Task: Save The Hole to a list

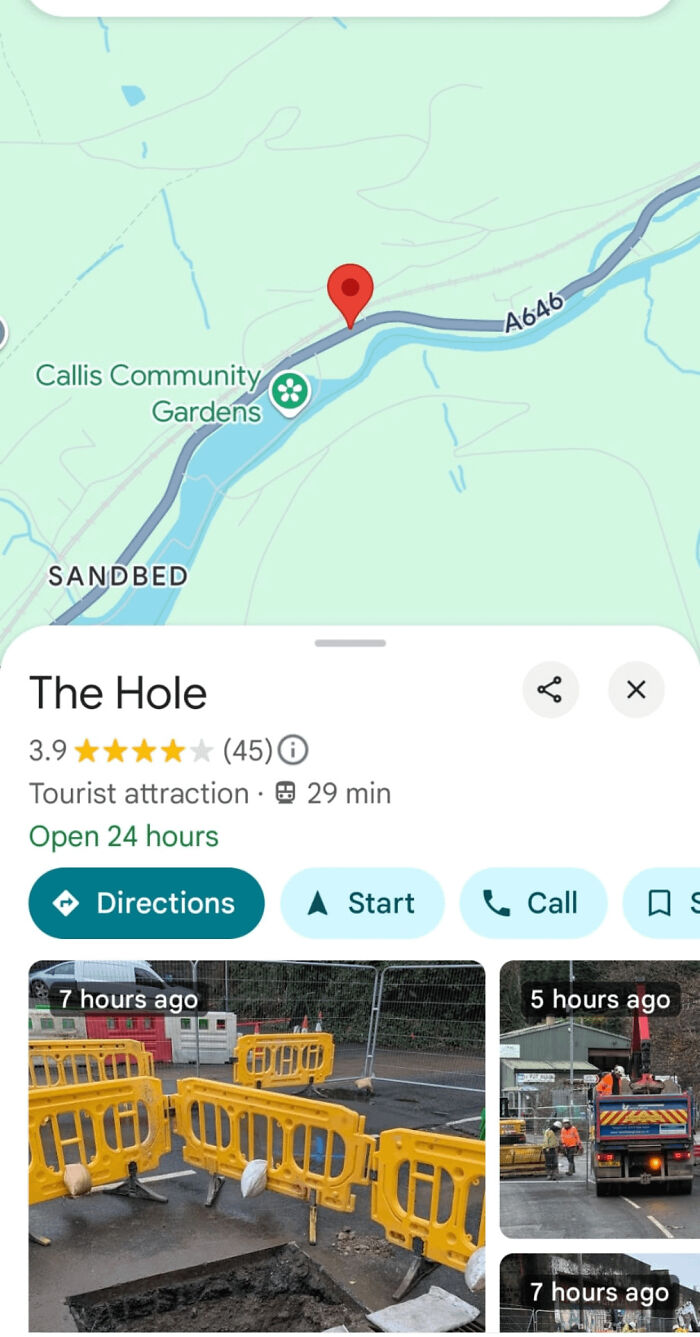Action: point(664,903)
